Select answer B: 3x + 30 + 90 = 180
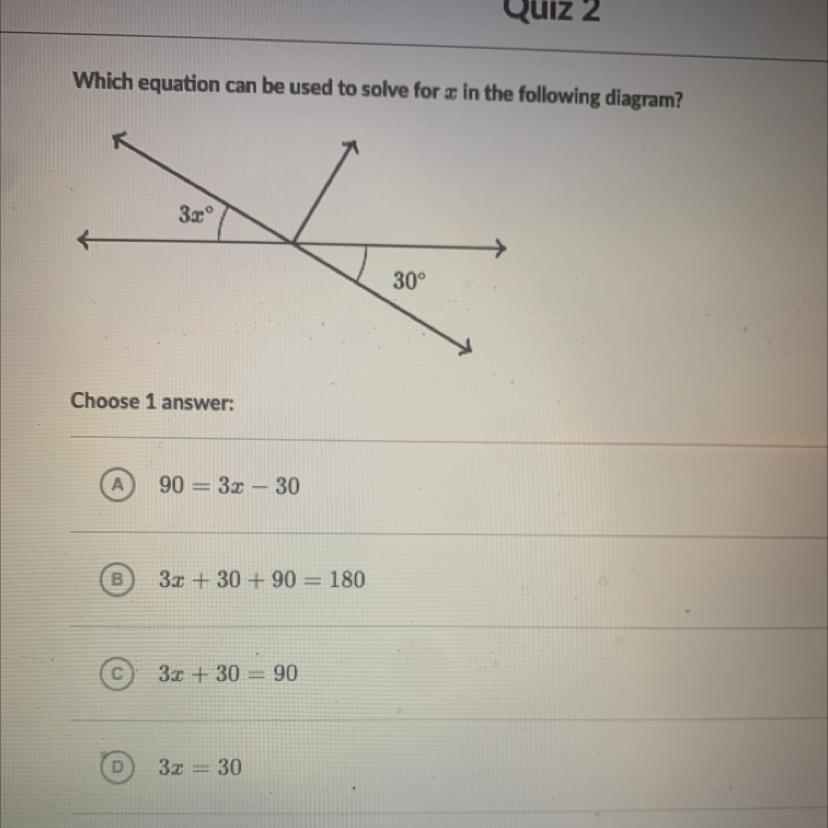Screen dimensions: 828x828 [119, 578]
